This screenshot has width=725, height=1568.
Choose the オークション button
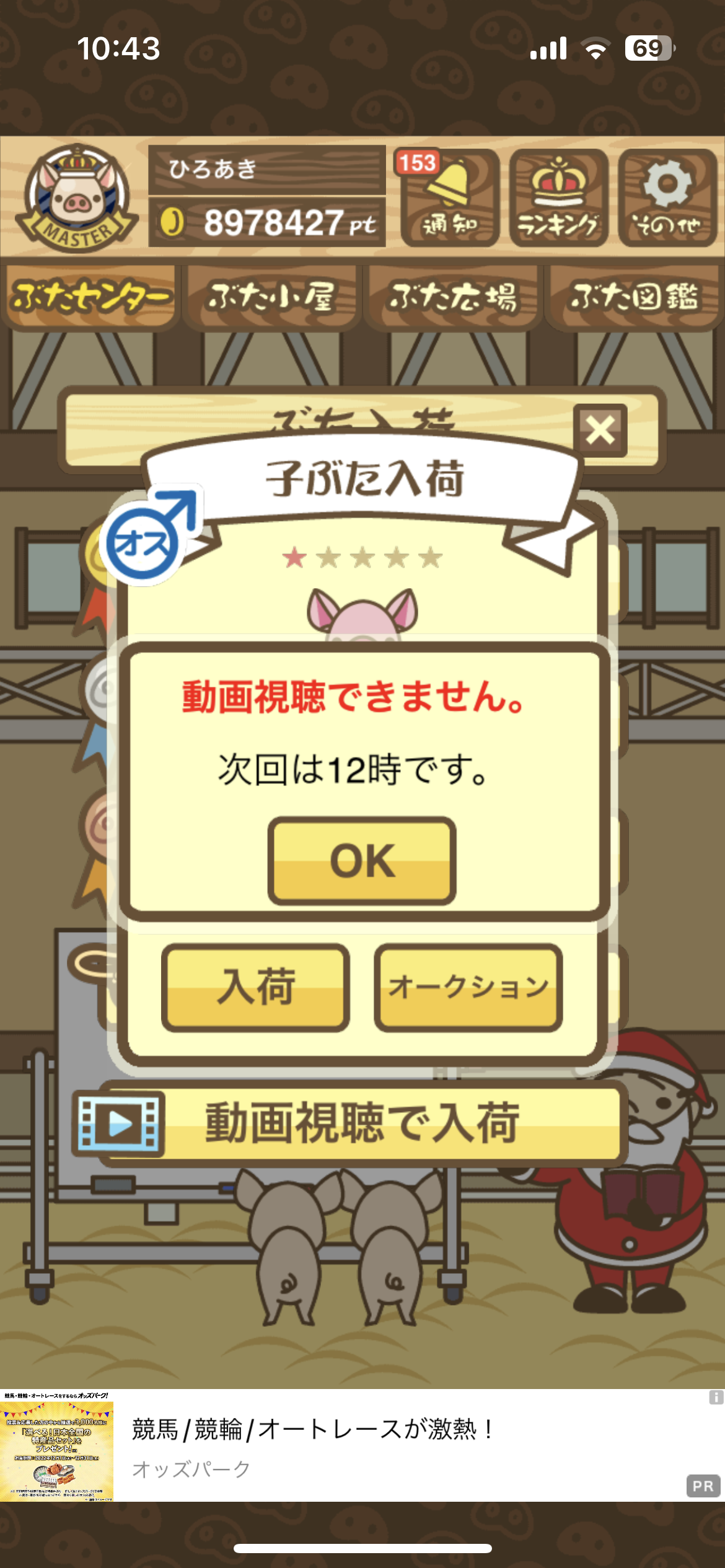point(468,987)
